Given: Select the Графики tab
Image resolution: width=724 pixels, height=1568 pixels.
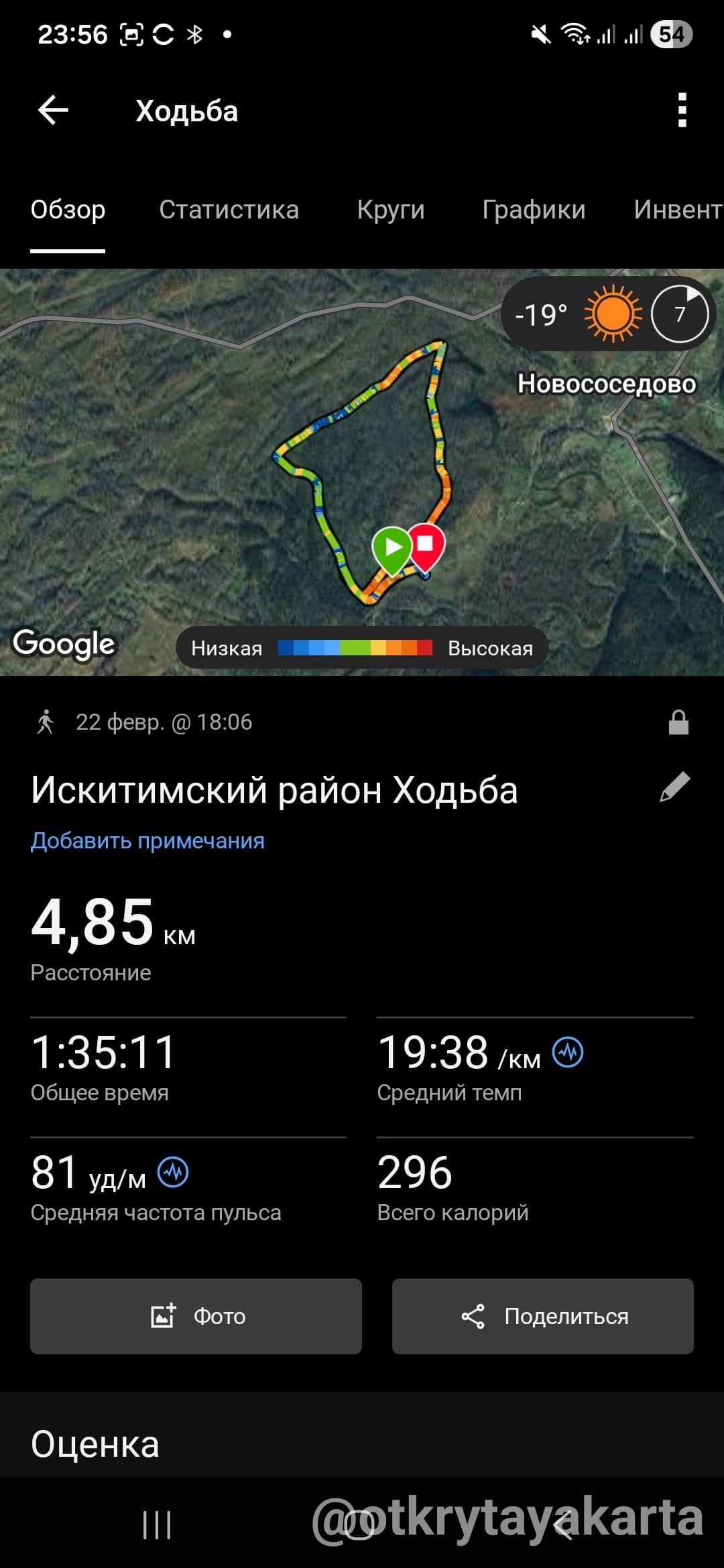Looking at the screenshot, I should (534, 210).
